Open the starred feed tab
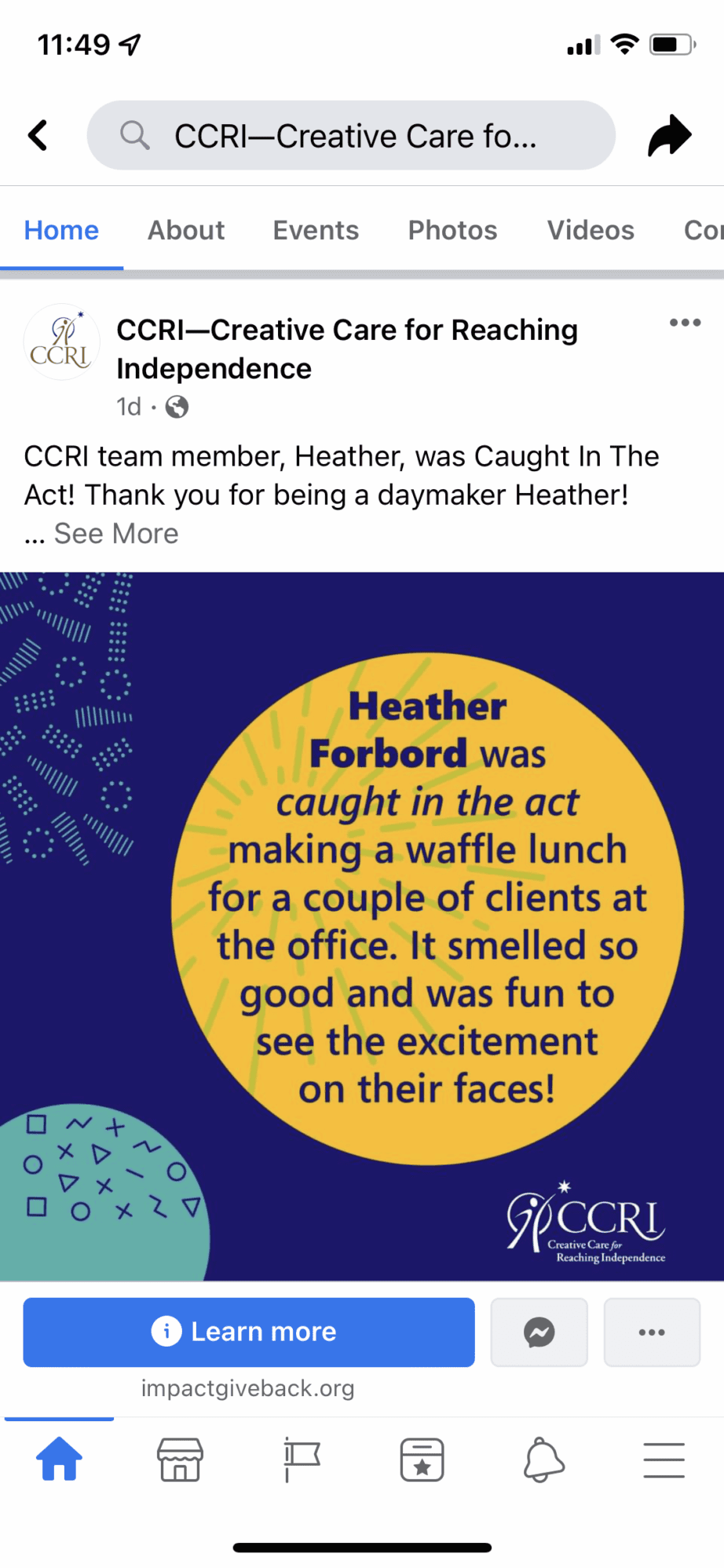724x1568 pixels. pos(422,1460)
